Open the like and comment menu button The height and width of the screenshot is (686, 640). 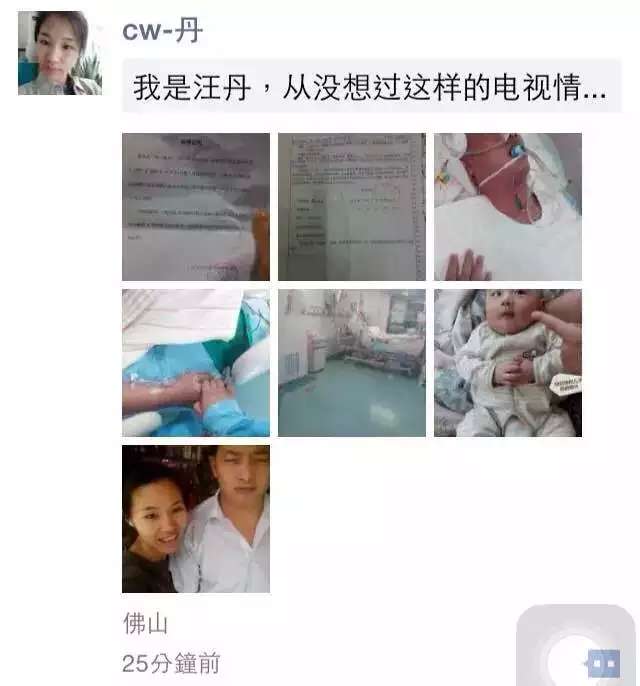[602, 662]
